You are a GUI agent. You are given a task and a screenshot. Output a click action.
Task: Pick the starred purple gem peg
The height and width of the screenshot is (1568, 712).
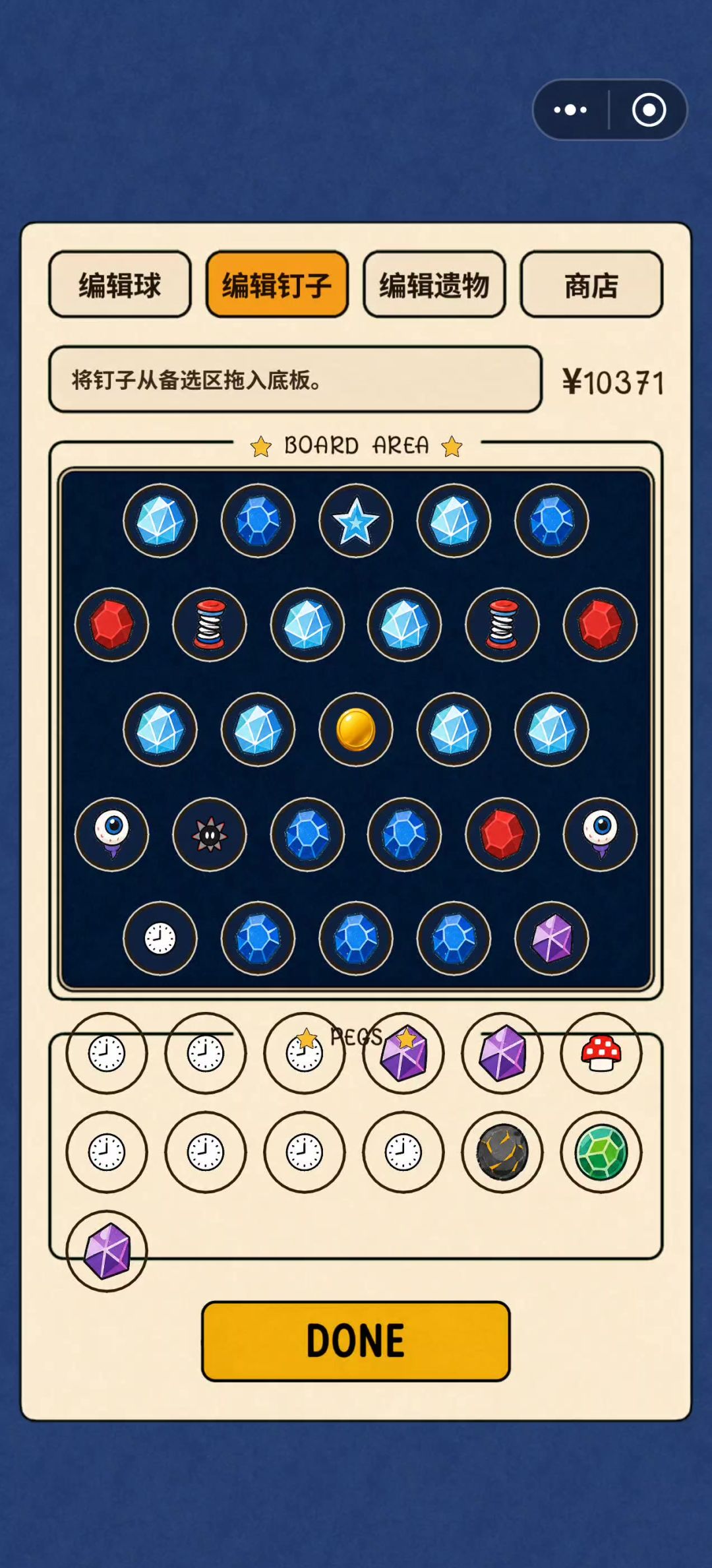(403, 1053)
